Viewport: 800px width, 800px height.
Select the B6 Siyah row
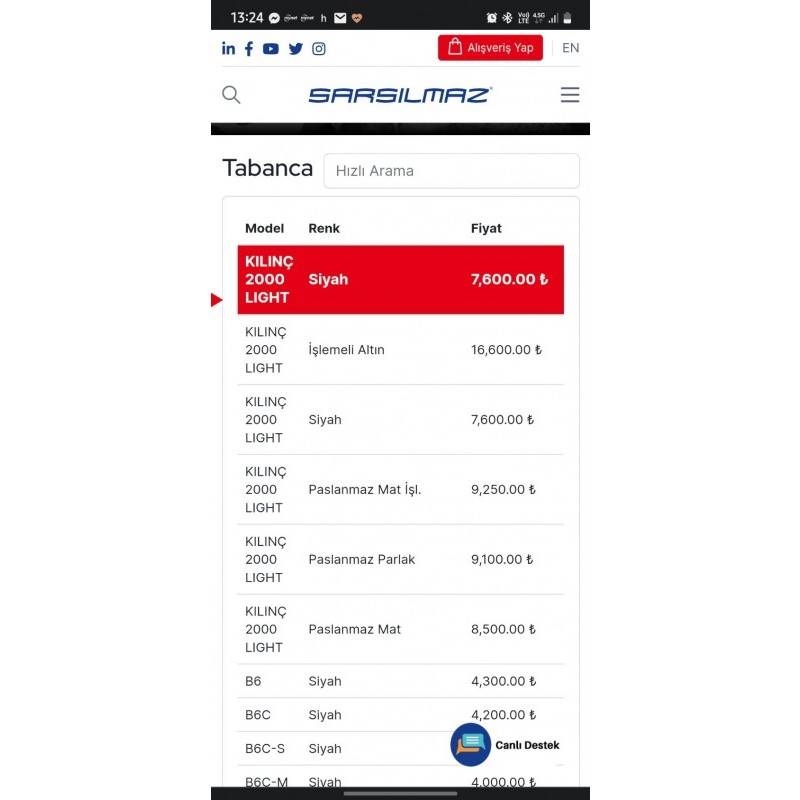[x=400, y=681]
